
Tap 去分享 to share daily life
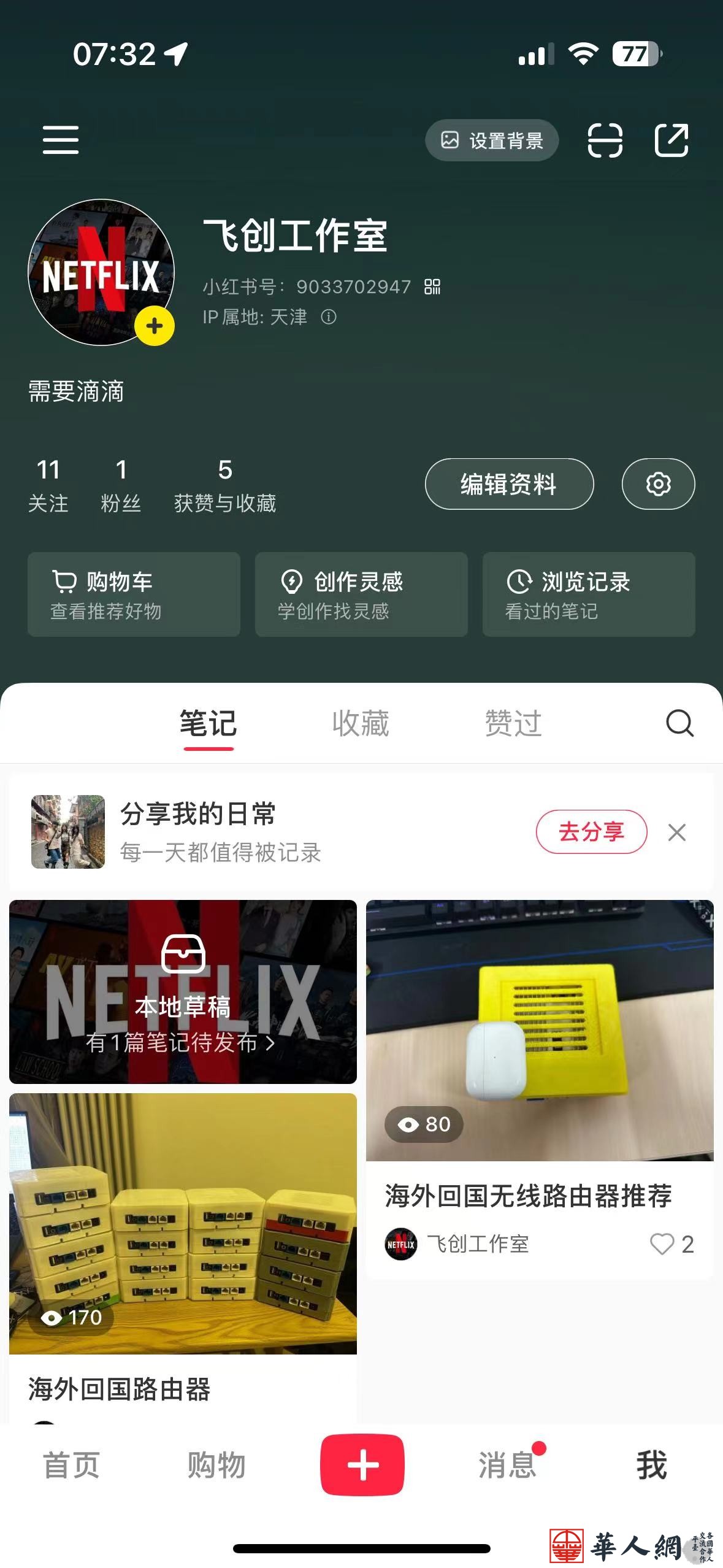pyautogui.click(x=591, y=832)
